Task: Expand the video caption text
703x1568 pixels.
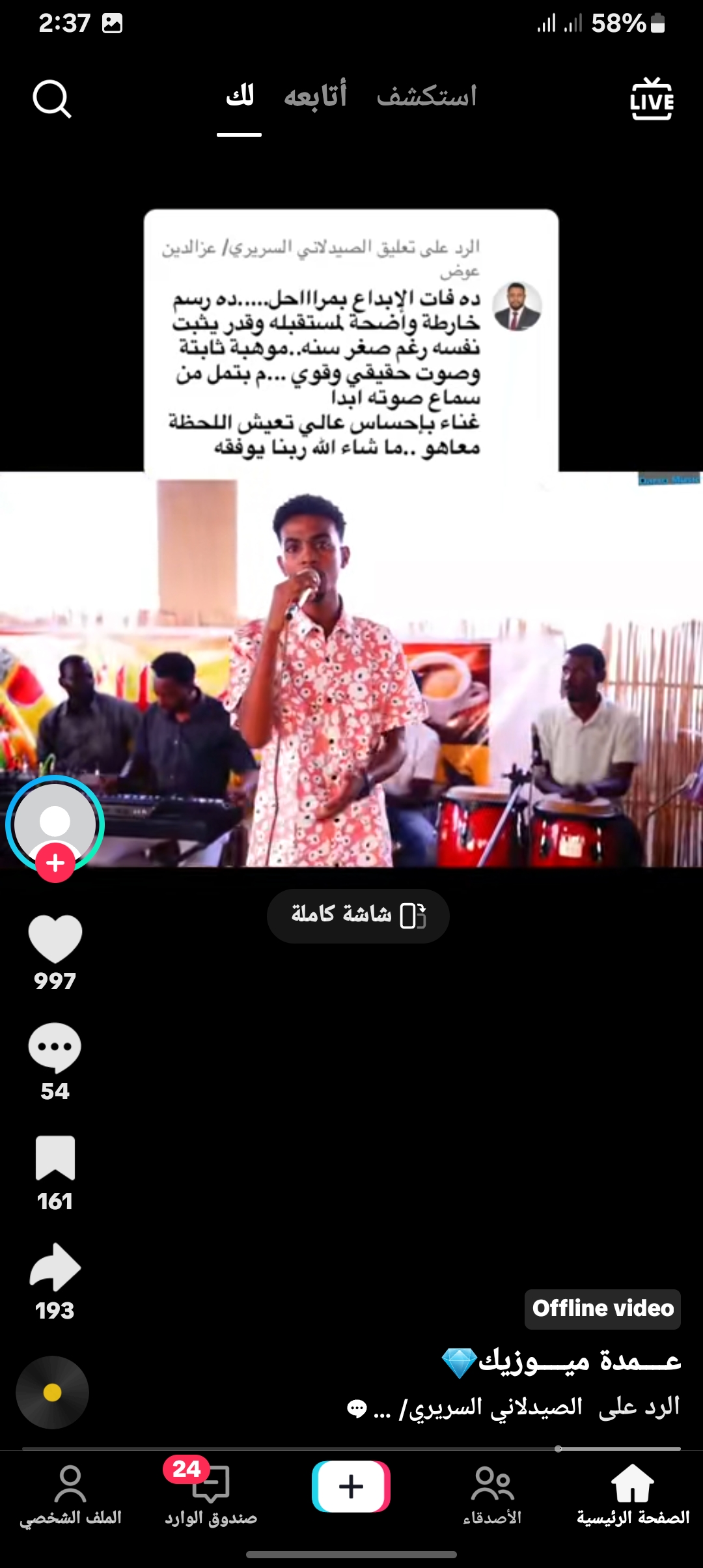Action: coord(514,1408)
